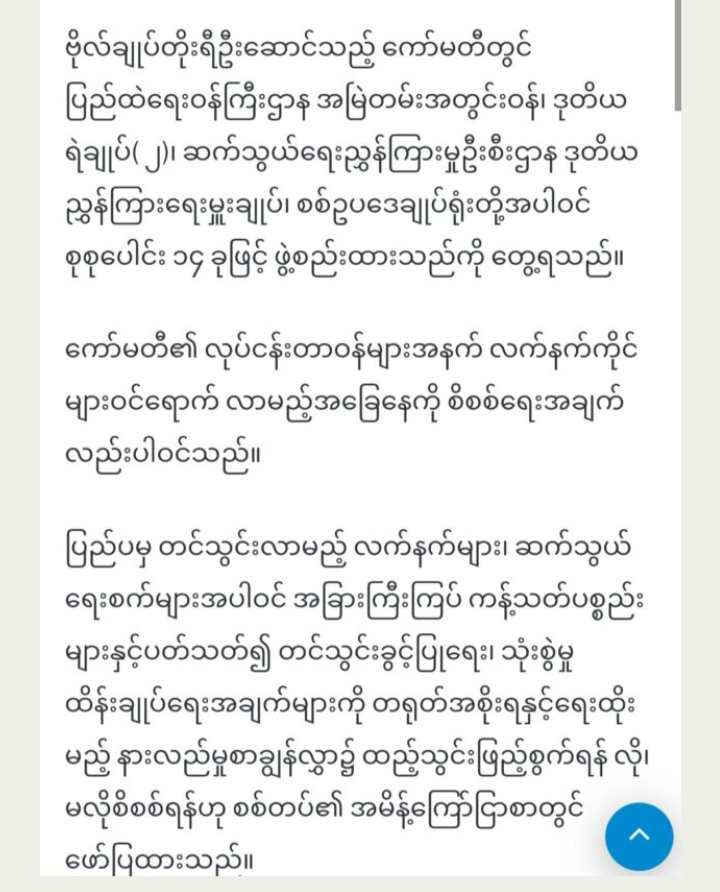Tap the blue scroll-to-top arrow button
Screen dimensions: 720x892
tap(639, 836)
